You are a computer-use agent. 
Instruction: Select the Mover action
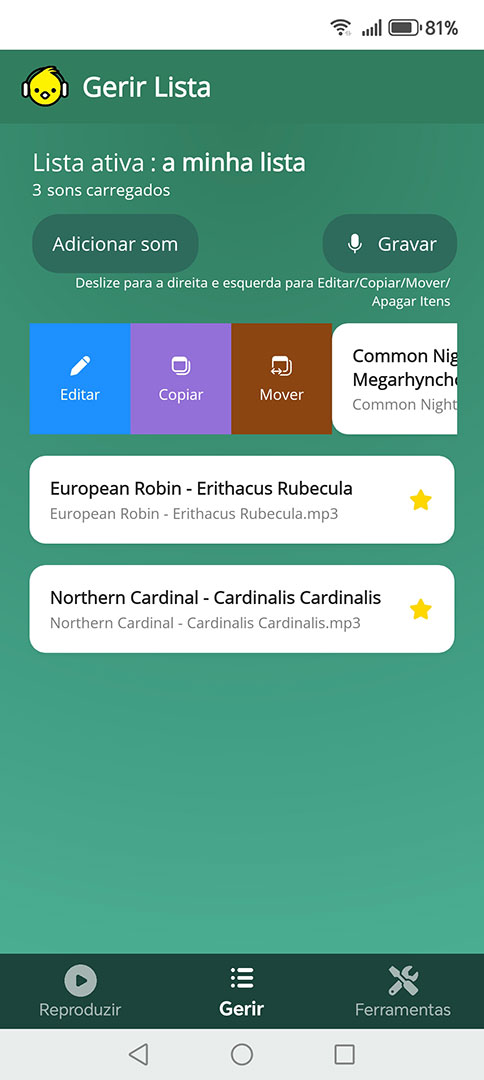(x=282, y=379)
